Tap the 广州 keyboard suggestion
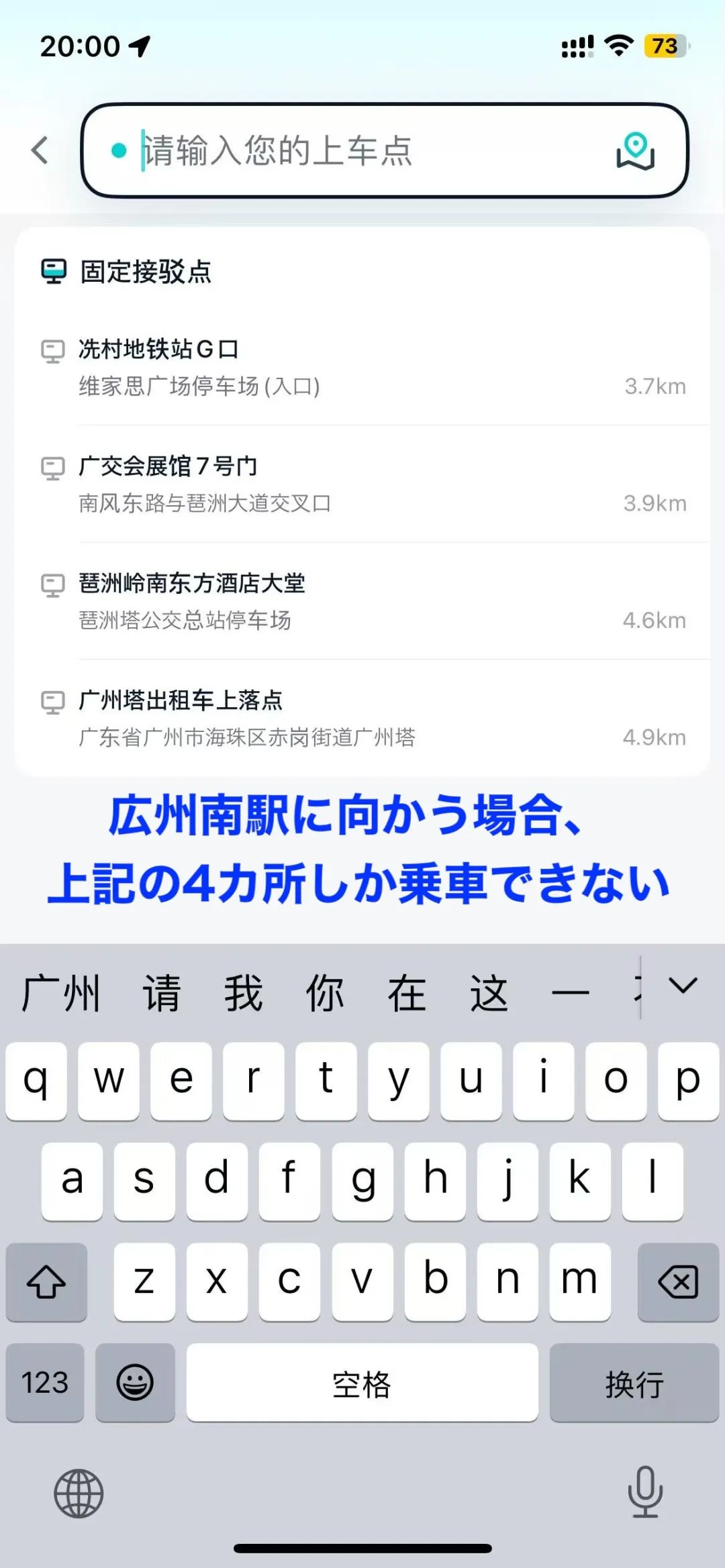The image size is (725, 1568). click(x=60, y=993)
